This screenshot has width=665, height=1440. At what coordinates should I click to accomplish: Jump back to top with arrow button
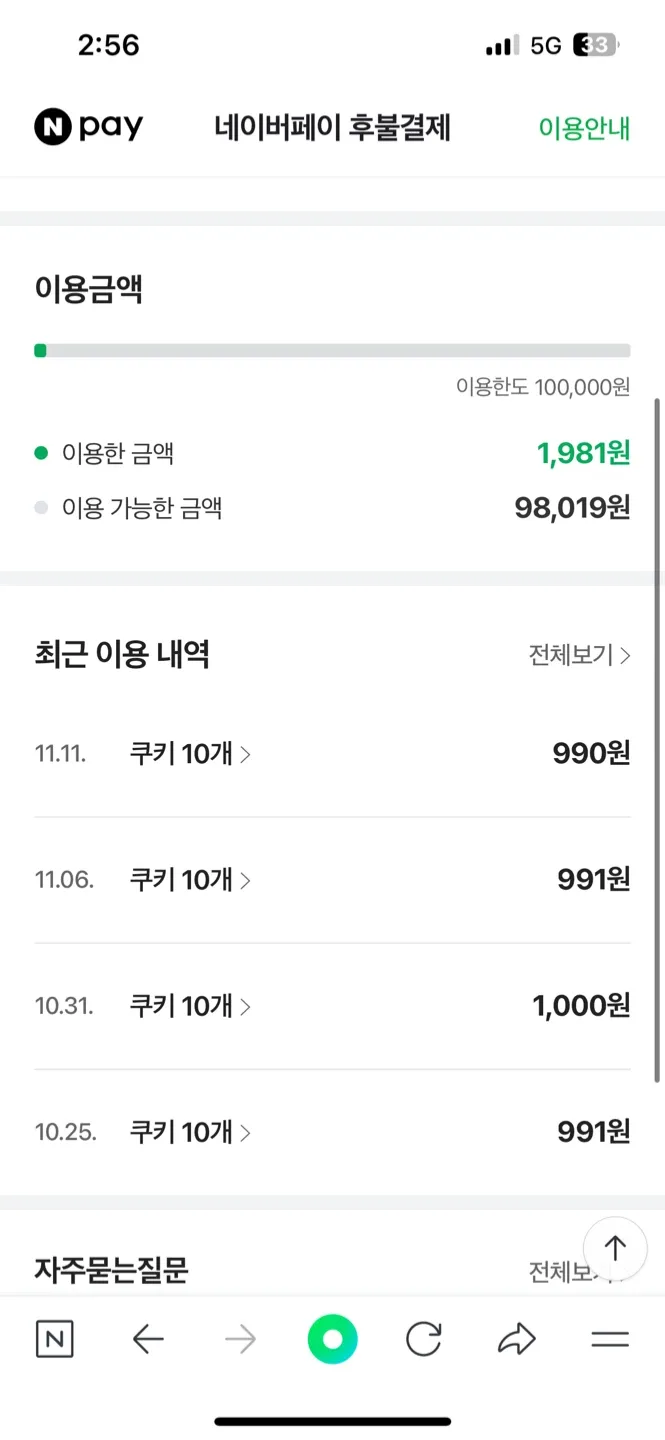(x=615, y=1248)
